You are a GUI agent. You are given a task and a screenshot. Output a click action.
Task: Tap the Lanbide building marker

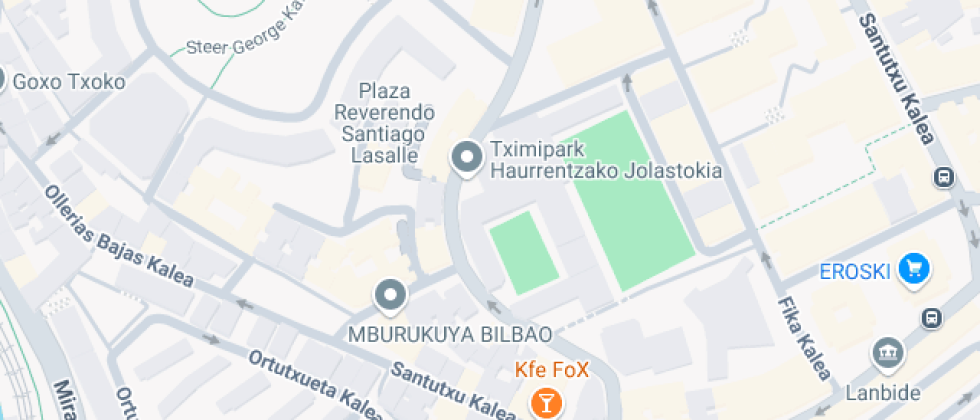pyautogui.click(x=887, y=353)
